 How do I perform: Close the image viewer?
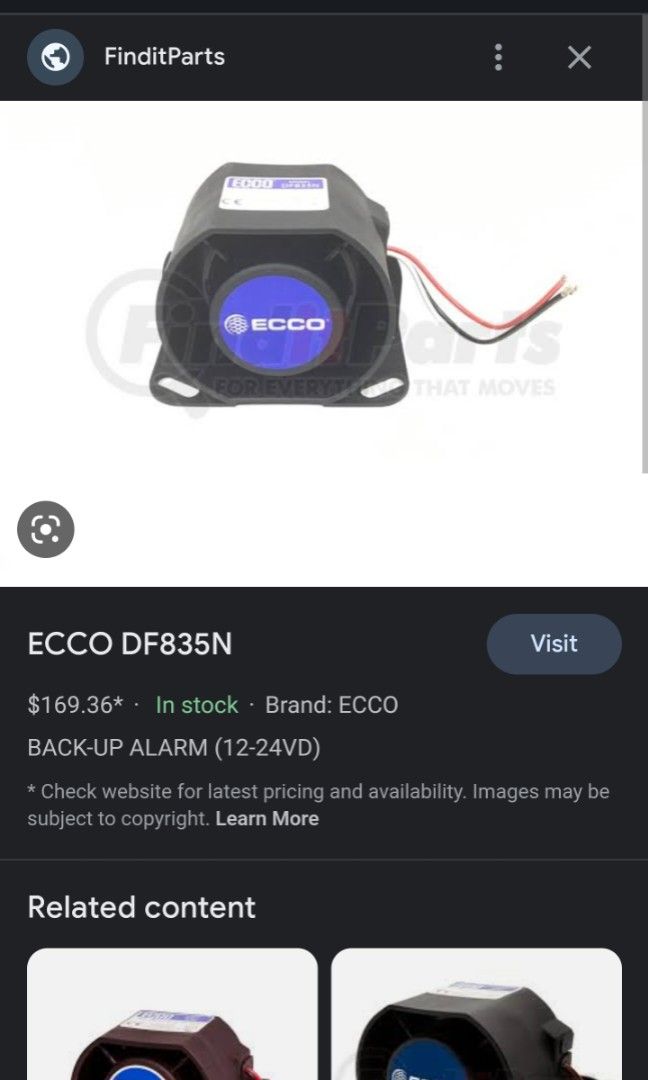coord(579,57)
